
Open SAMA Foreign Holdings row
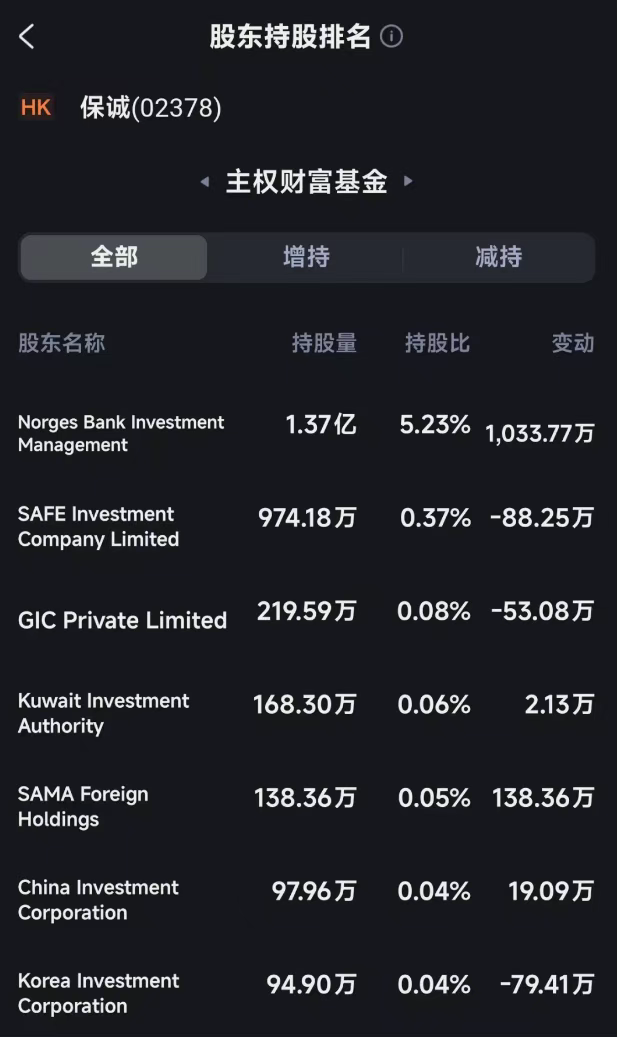pyautogui.click(x=83, y=806)
